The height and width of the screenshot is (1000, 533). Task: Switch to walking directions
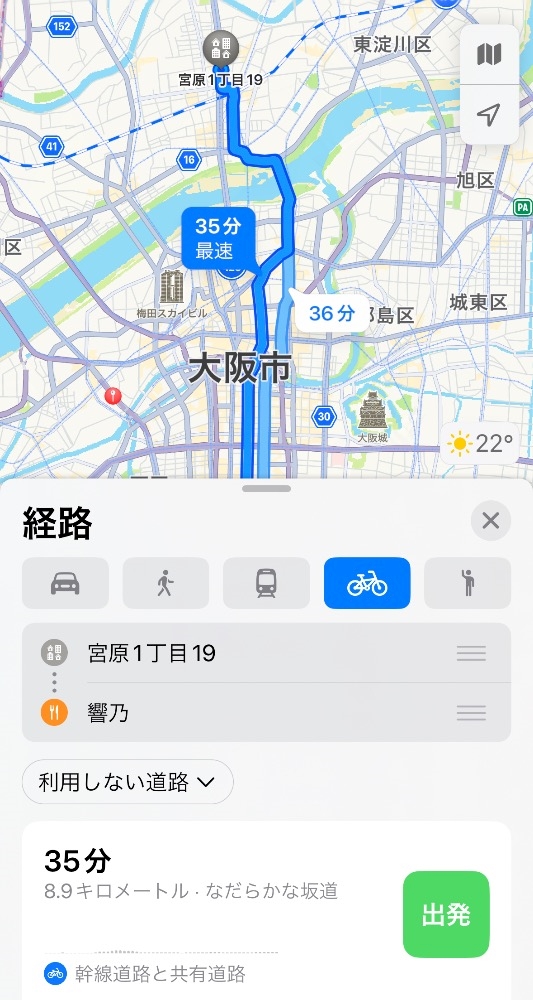[x=166, y=583]
